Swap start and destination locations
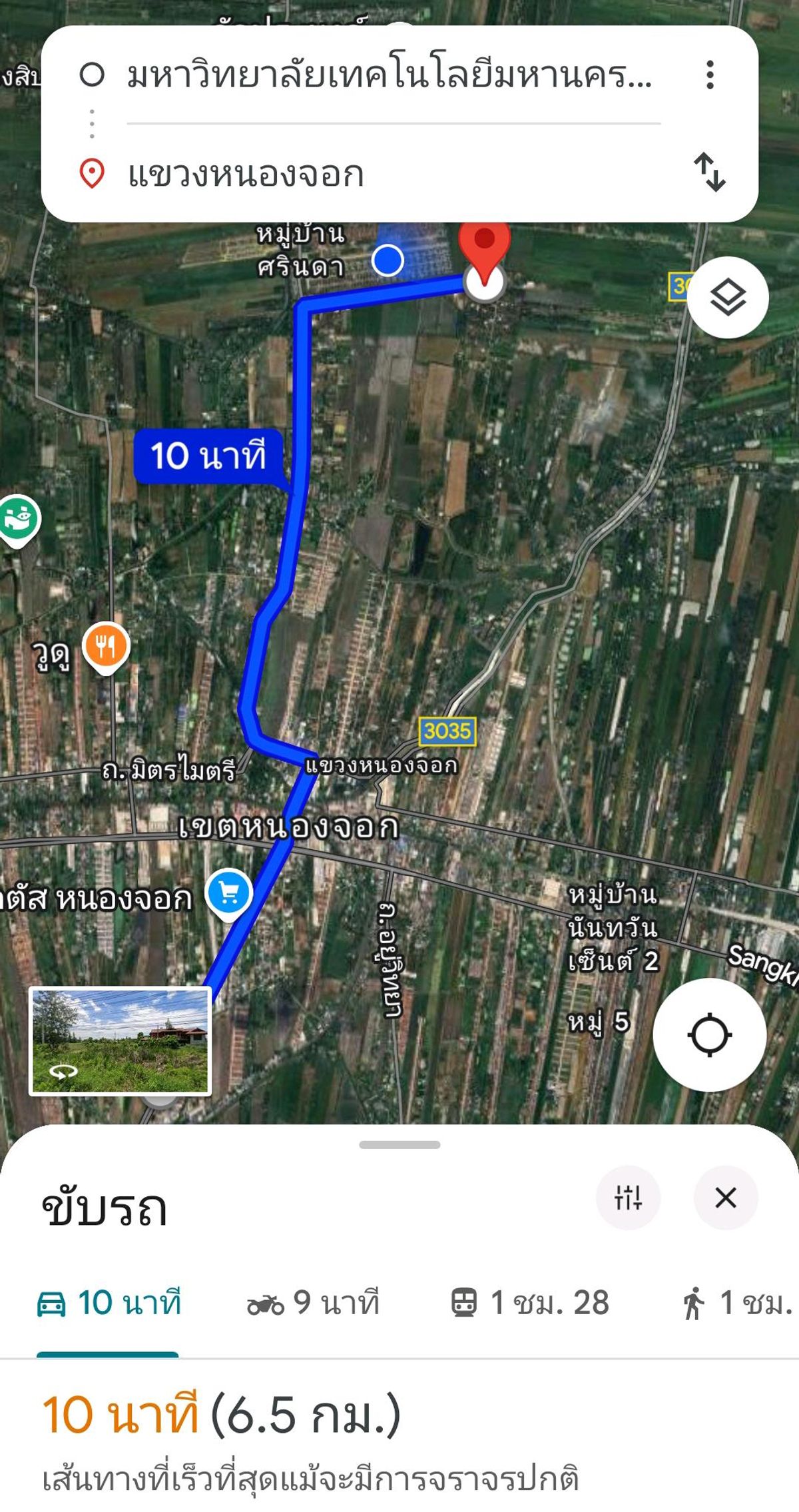 point(710,173)
